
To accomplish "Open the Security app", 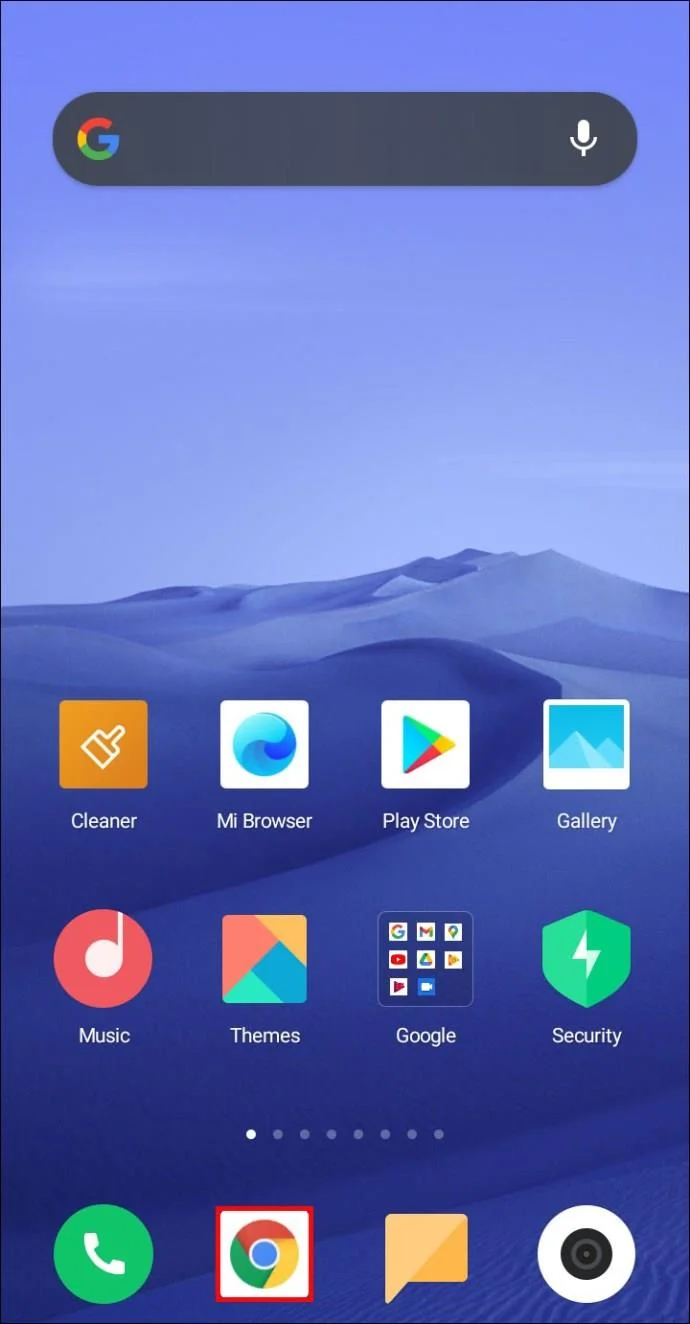I will click(x=586, y=958).
